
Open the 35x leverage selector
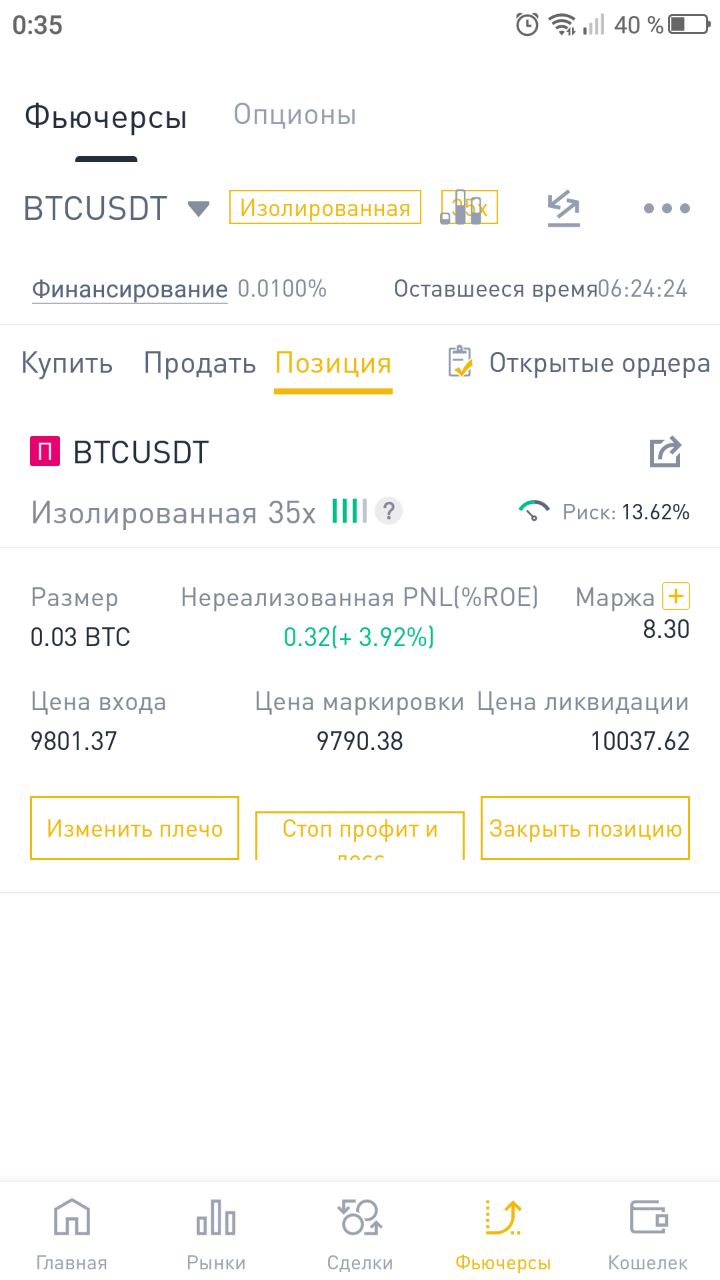470,207
